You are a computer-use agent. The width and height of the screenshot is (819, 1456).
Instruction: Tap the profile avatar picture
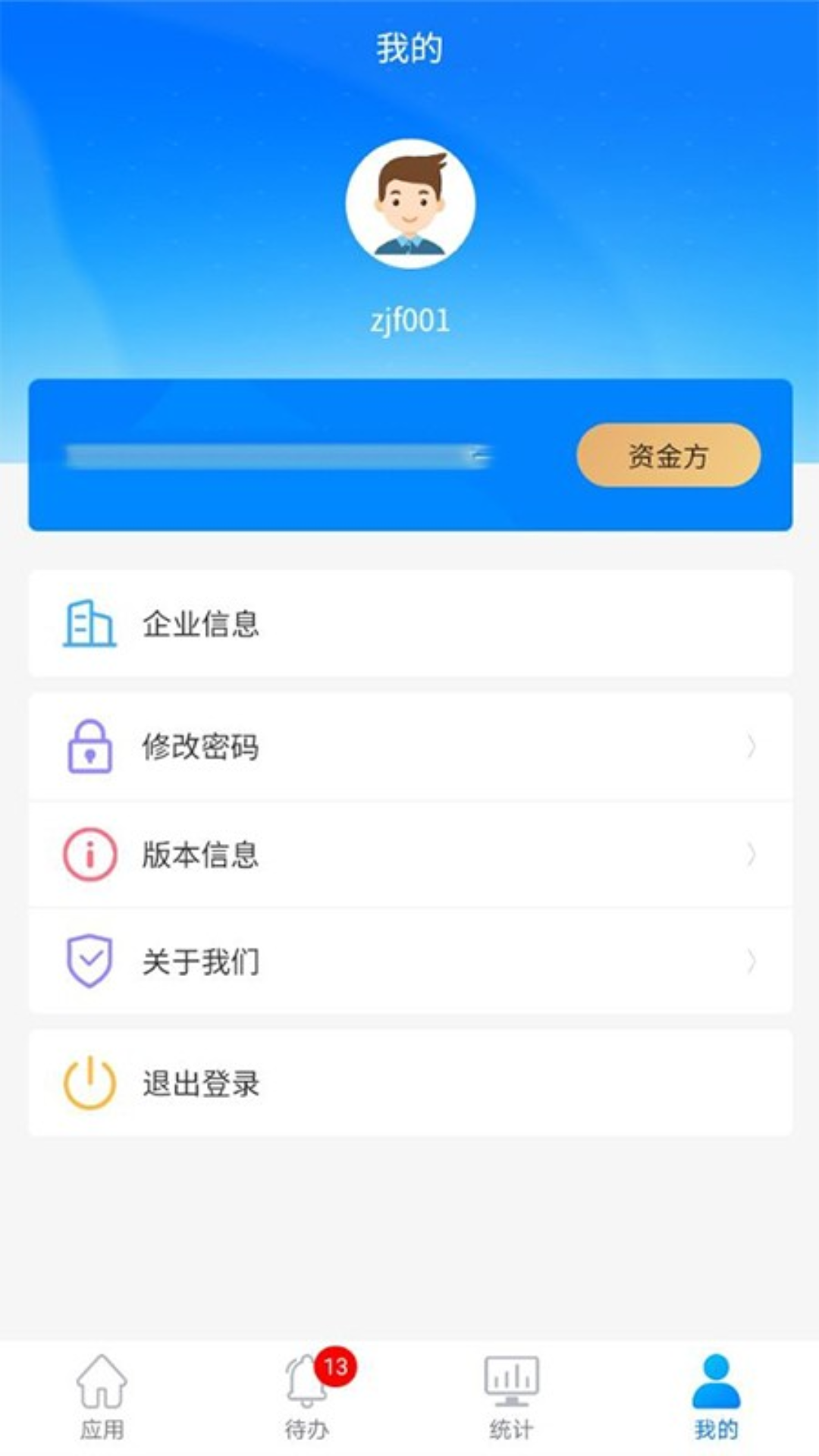pyautogui.click(x=410, y=203)
